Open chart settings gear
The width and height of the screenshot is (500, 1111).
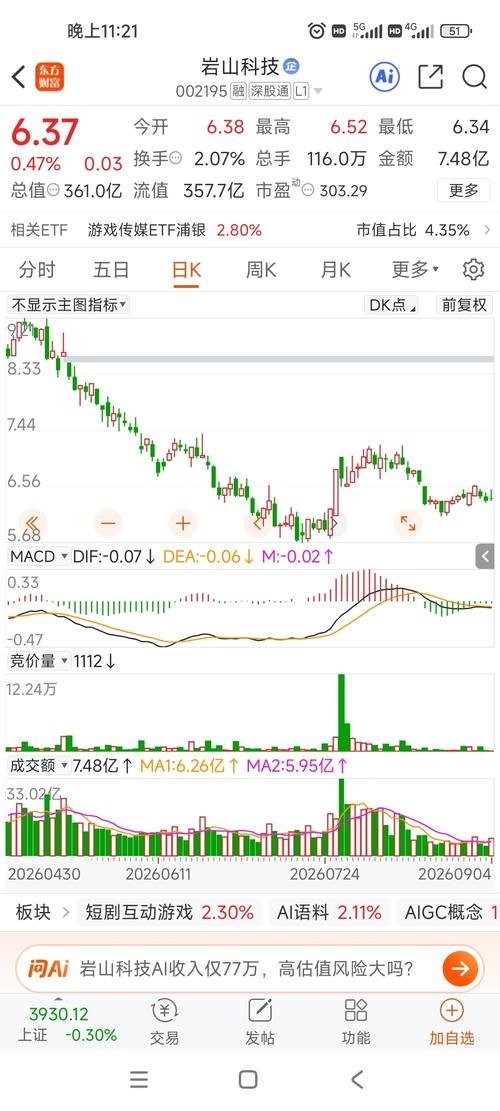click(473, 270)
